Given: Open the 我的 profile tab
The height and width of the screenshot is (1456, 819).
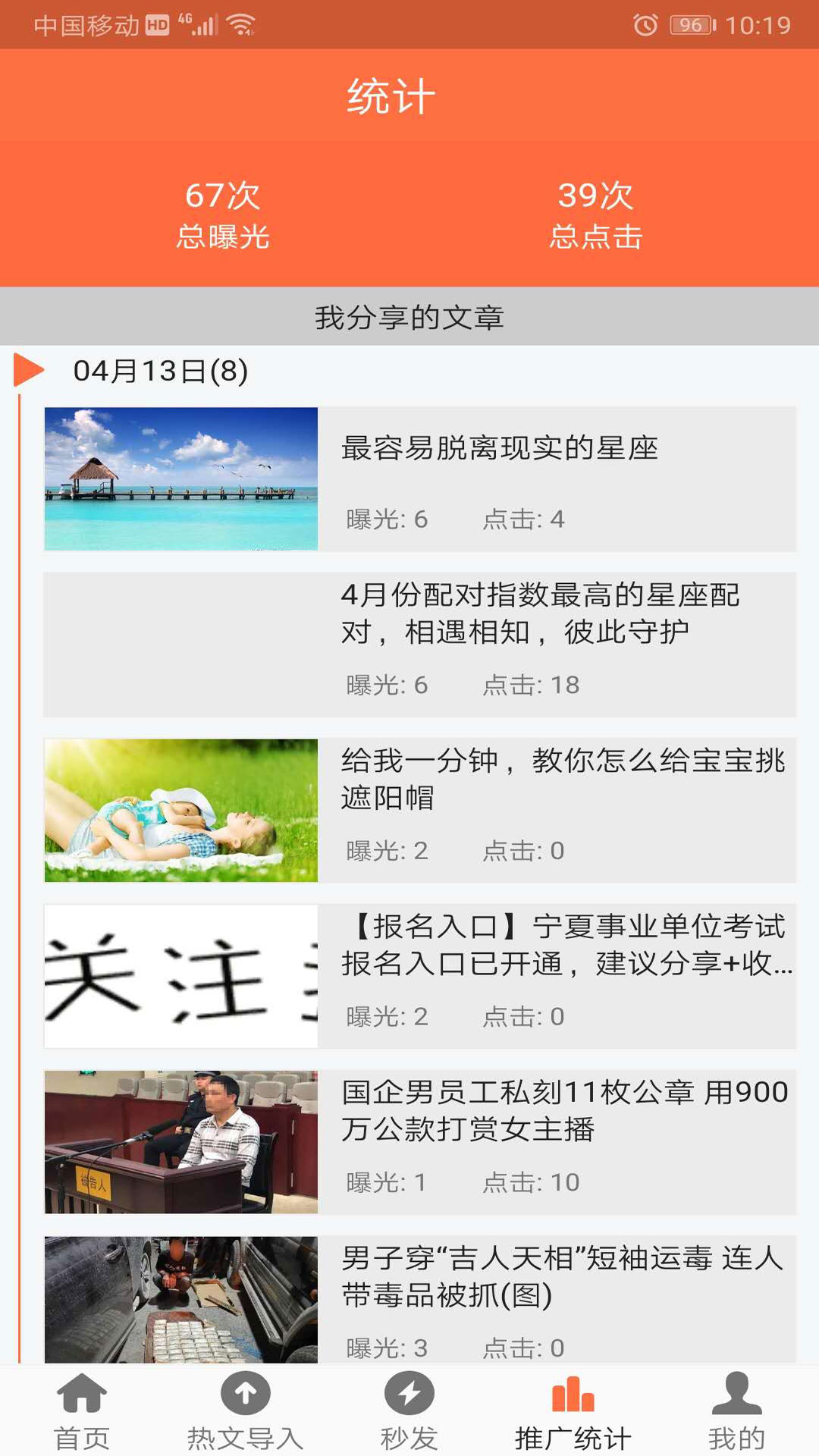Looking at the screenshot, I should click(x=736, y=1410).
